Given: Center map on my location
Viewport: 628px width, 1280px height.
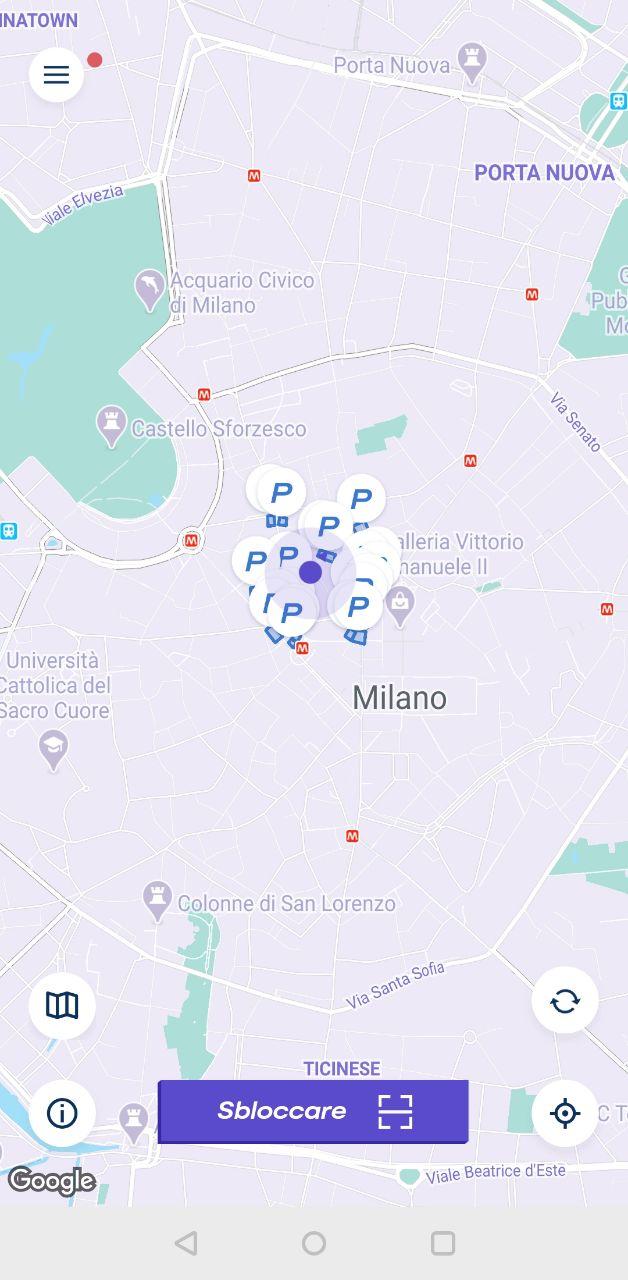Looking at the screenshot, I should [565, 1112].
